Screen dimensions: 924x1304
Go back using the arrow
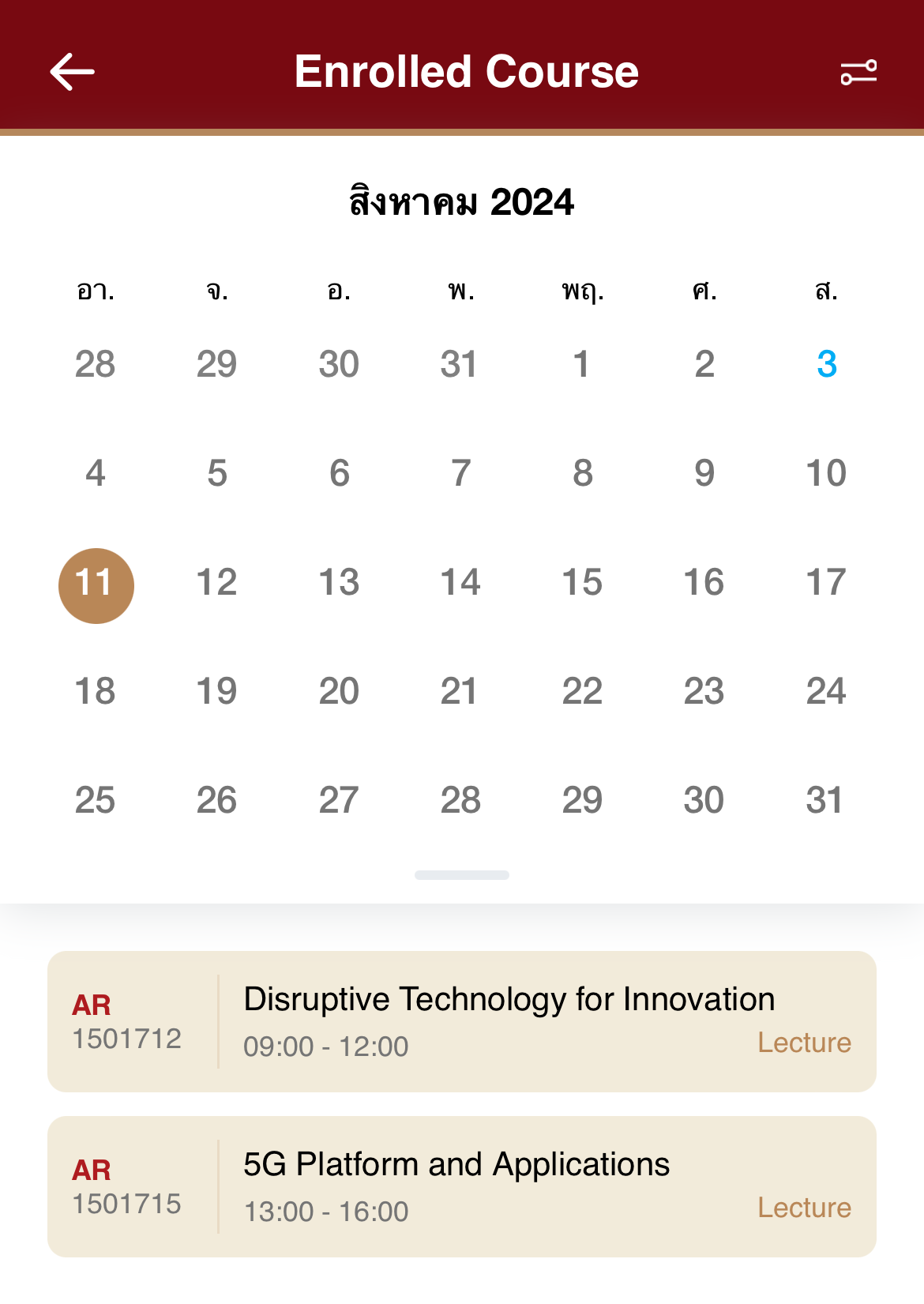click(72, 72)
